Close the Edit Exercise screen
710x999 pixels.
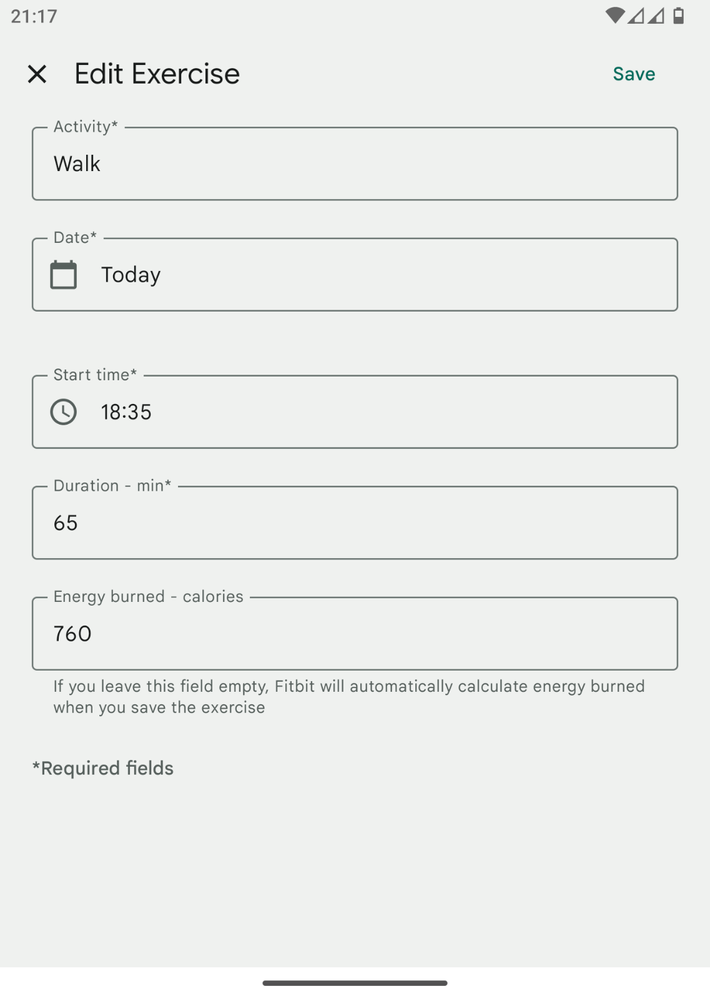37,74
